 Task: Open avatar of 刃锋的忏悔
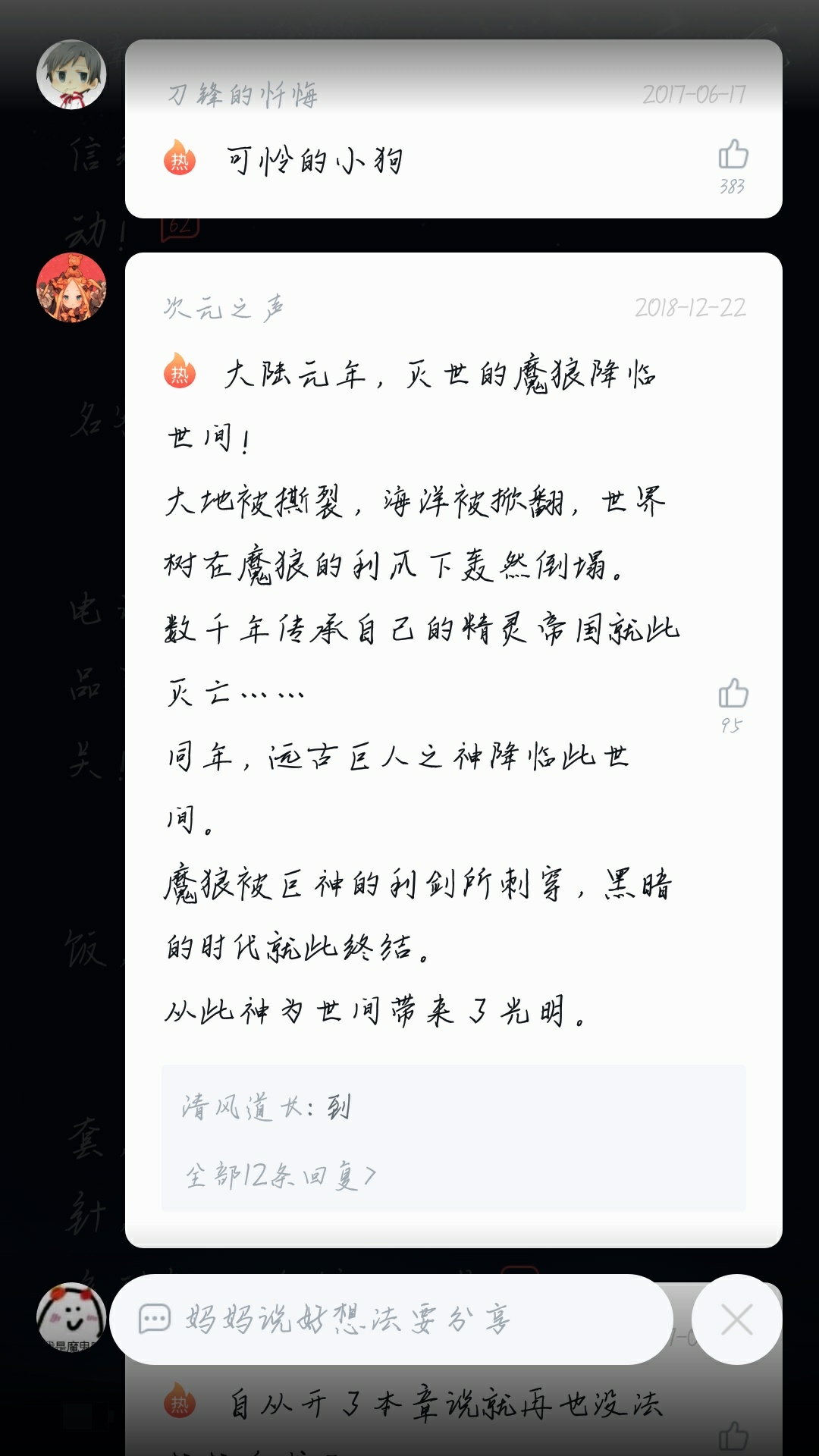click(71, 74)
